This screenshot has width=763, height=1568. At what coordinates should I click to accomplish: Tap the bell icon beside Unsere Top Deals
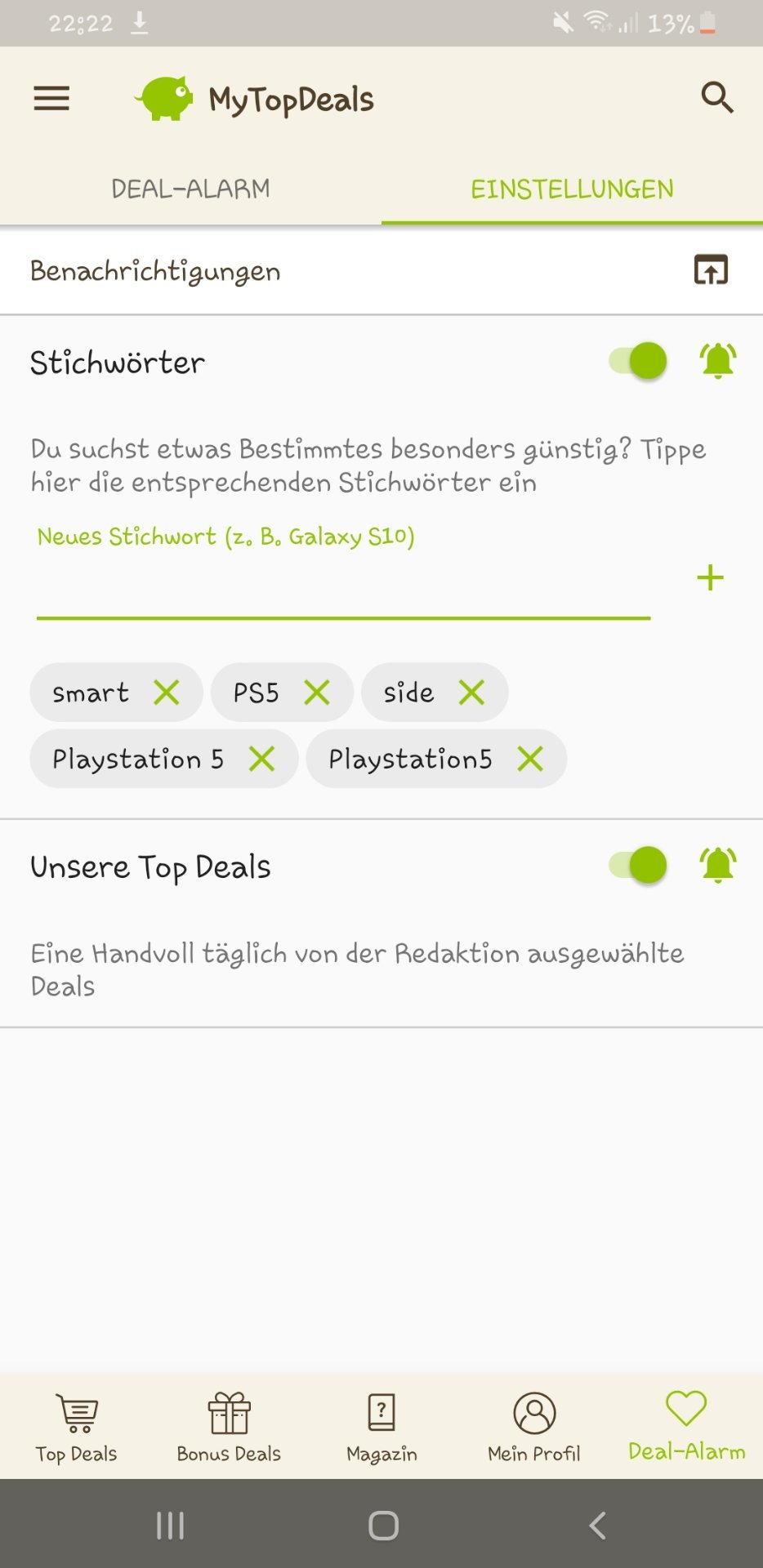click(718, 865)
